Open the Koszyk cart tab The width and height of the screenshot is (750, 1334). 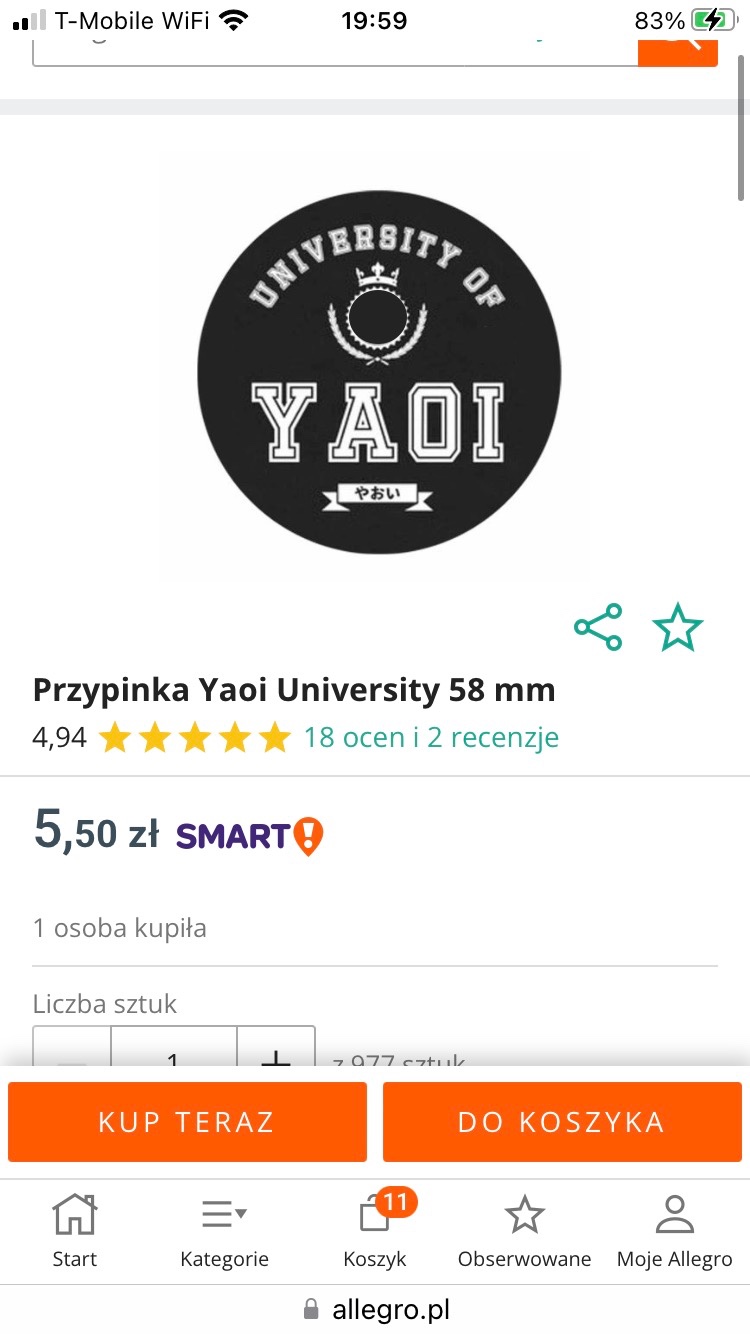375,1232
